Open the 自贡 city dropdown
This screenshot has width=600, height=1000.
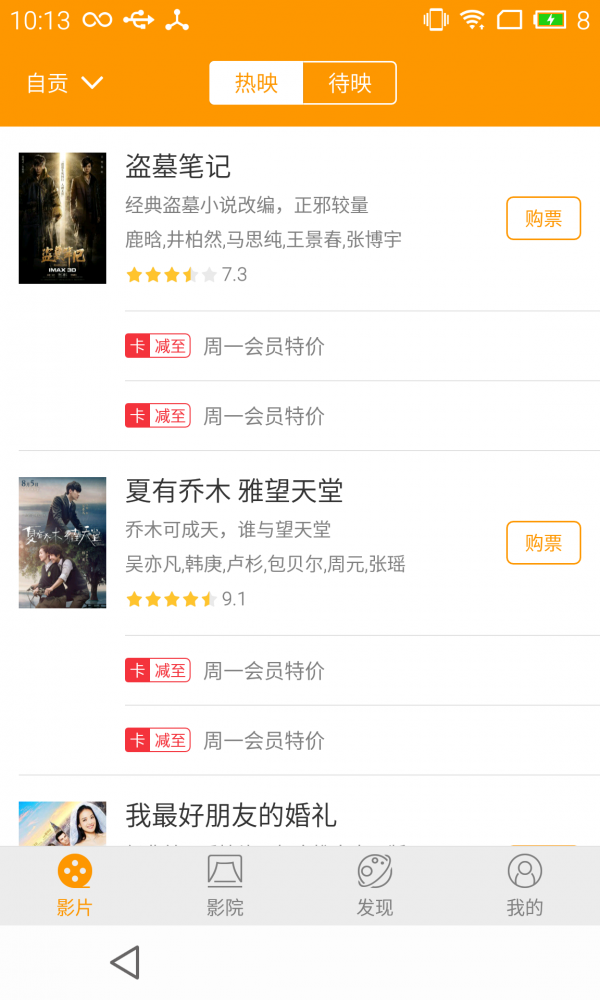[64, 83]
